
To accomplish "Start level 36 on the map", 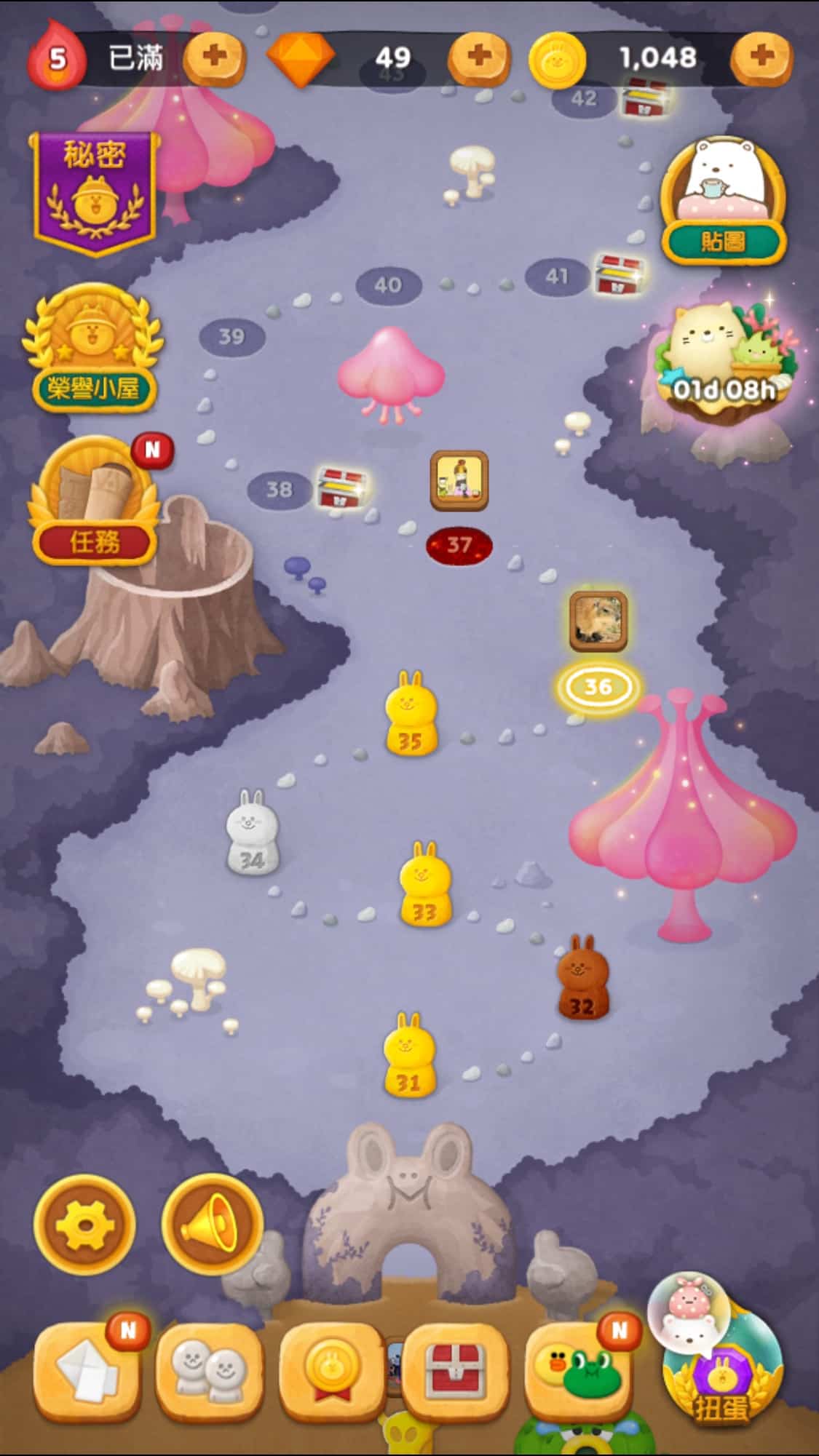I will coord(598,686).
